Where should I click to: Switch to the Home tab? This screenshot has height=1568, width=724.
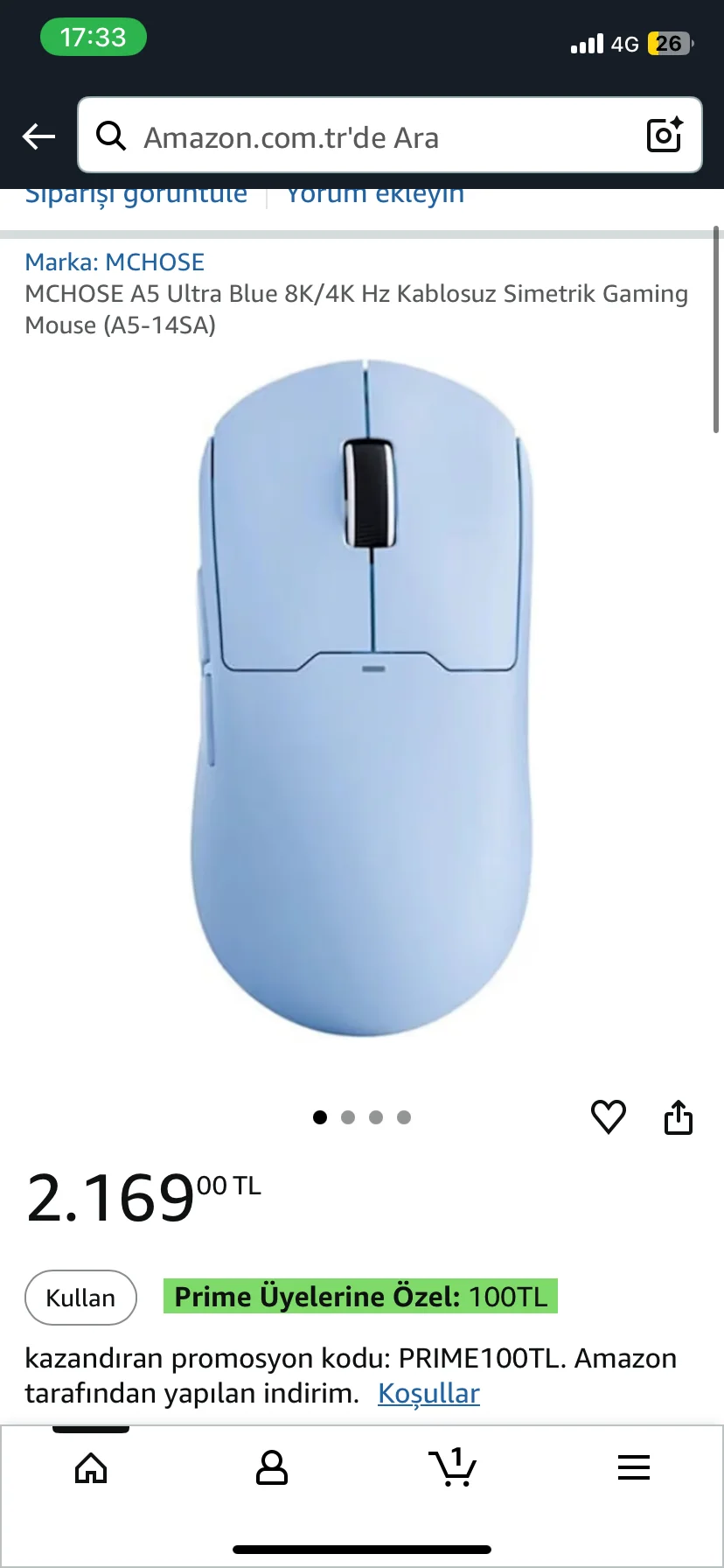[x=91, y=1467]
